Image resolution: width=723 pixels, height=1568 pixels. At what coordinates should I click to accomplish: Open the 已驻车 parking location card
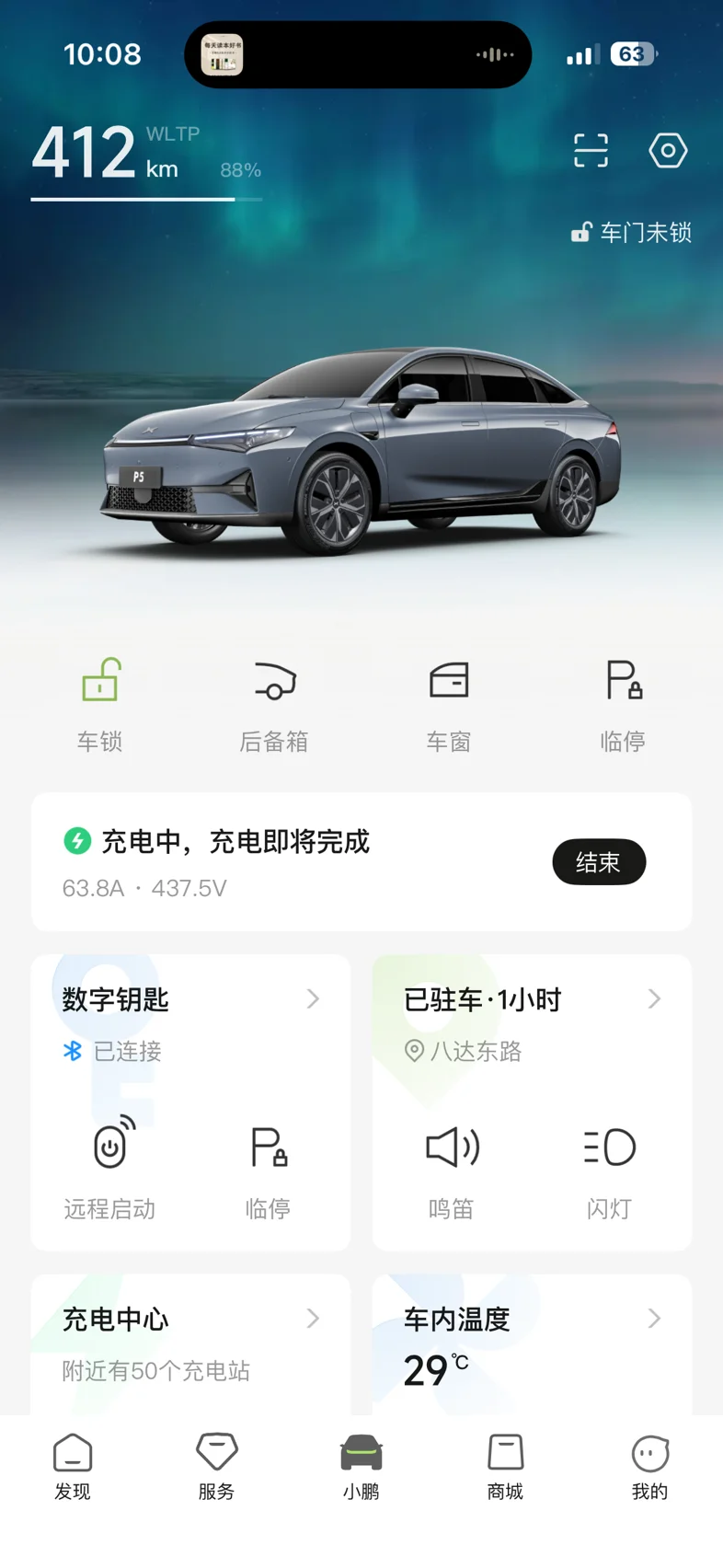532,1000
